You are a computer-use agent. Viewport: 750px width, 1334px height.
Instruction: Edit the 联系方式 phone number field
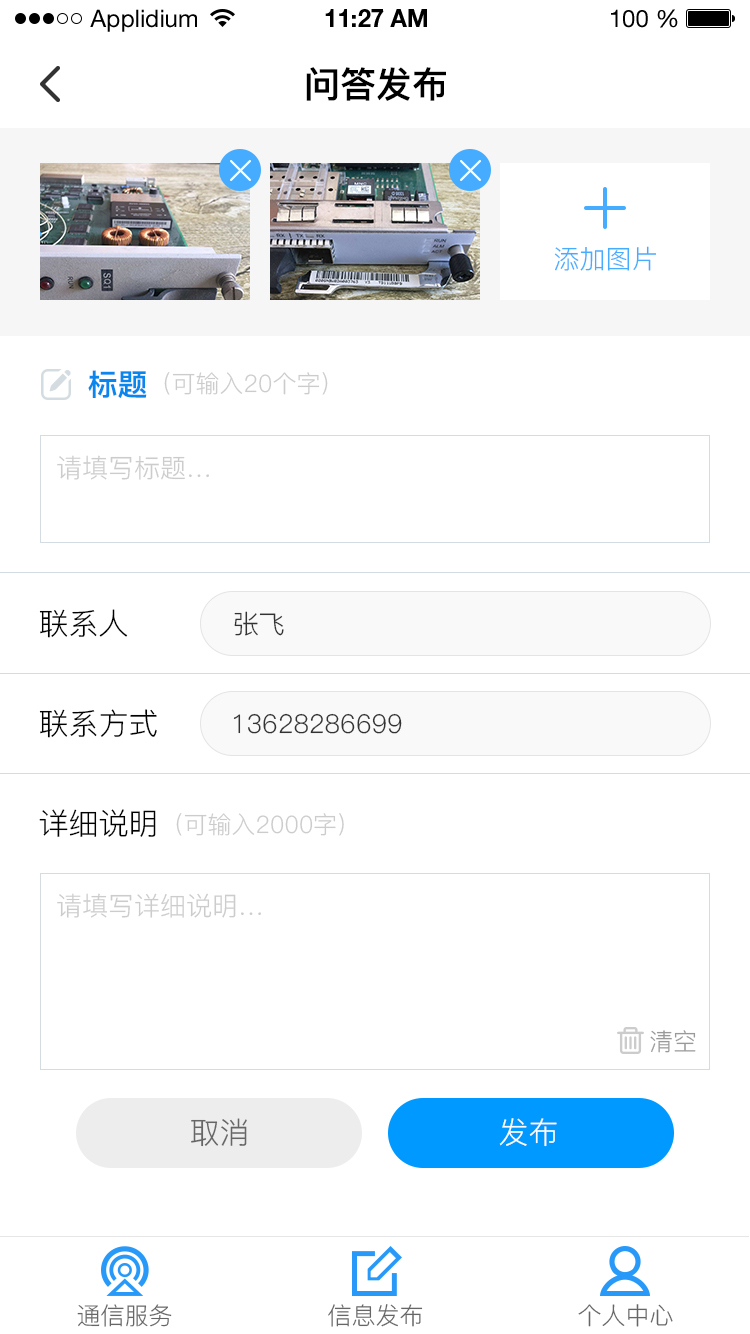tap(455, 724)
